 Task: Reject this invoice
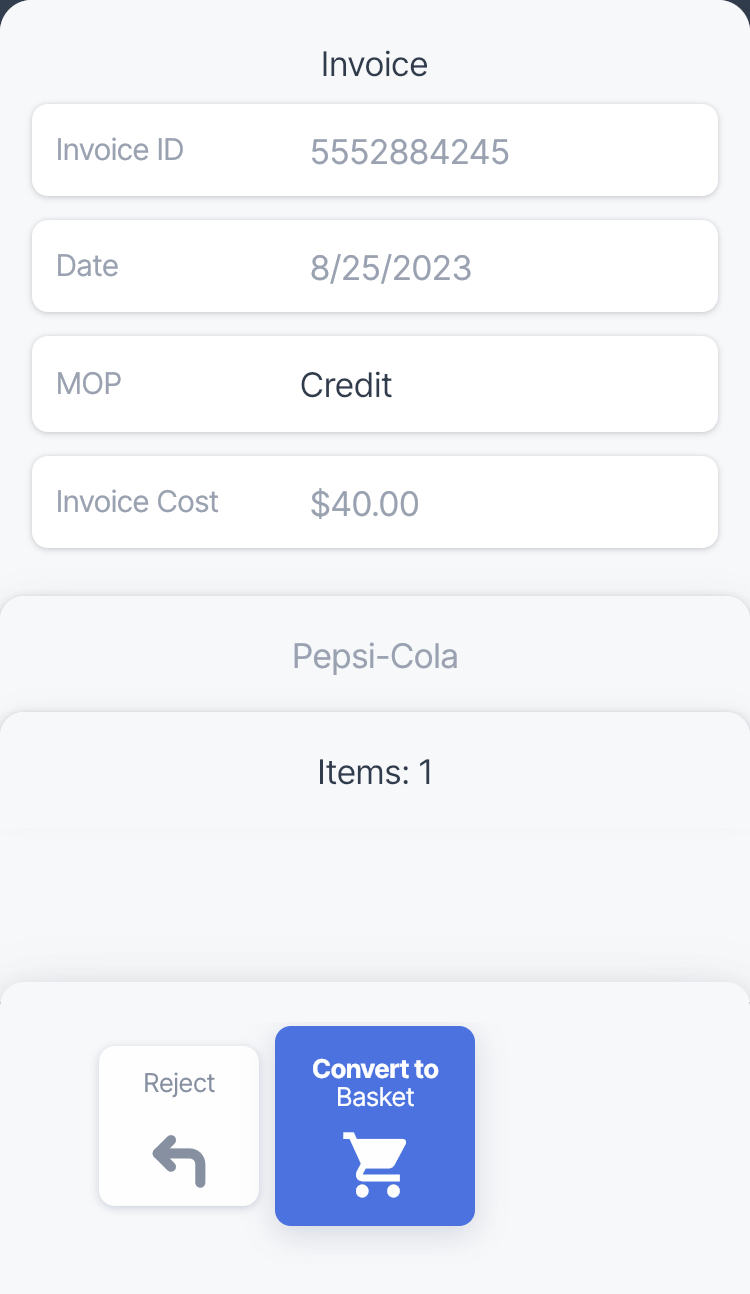[x=179, y=1126]
